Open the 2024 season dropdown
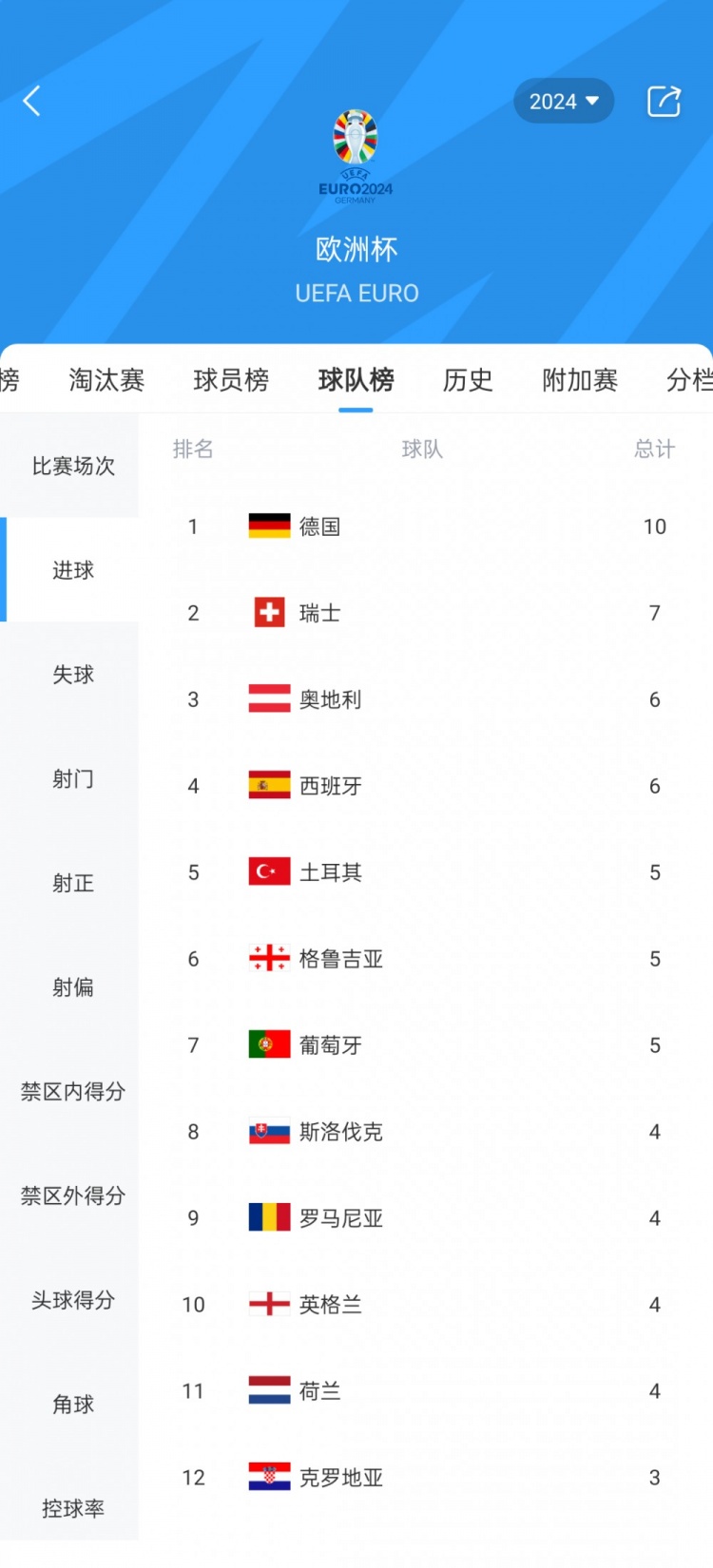This screenshot has height=1568, width=713. [x=564, y=101]
